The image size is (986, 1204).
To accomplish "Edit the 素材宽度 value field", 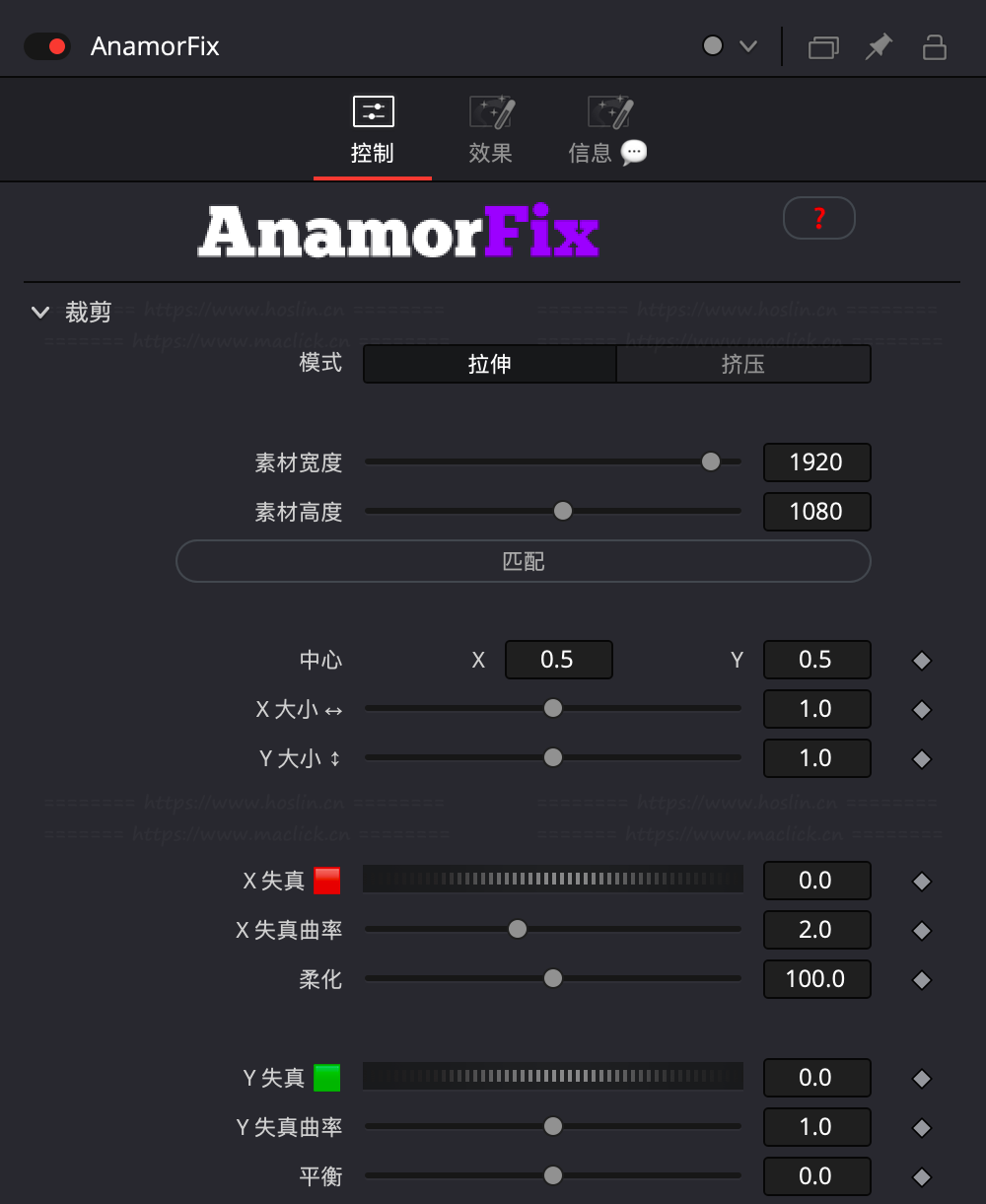I will pyautogui.click(x=816, y=462).
